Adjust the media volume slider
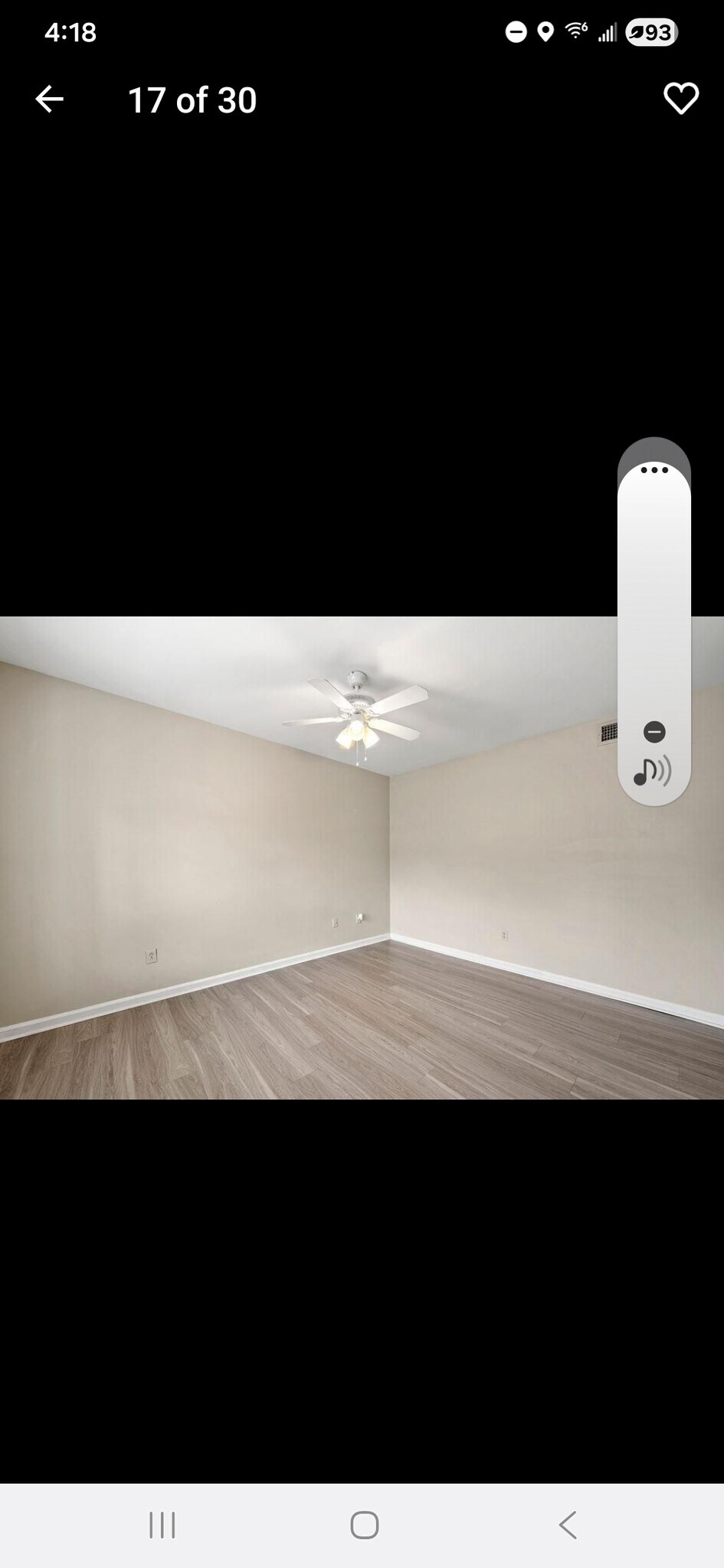 [654, 597]
